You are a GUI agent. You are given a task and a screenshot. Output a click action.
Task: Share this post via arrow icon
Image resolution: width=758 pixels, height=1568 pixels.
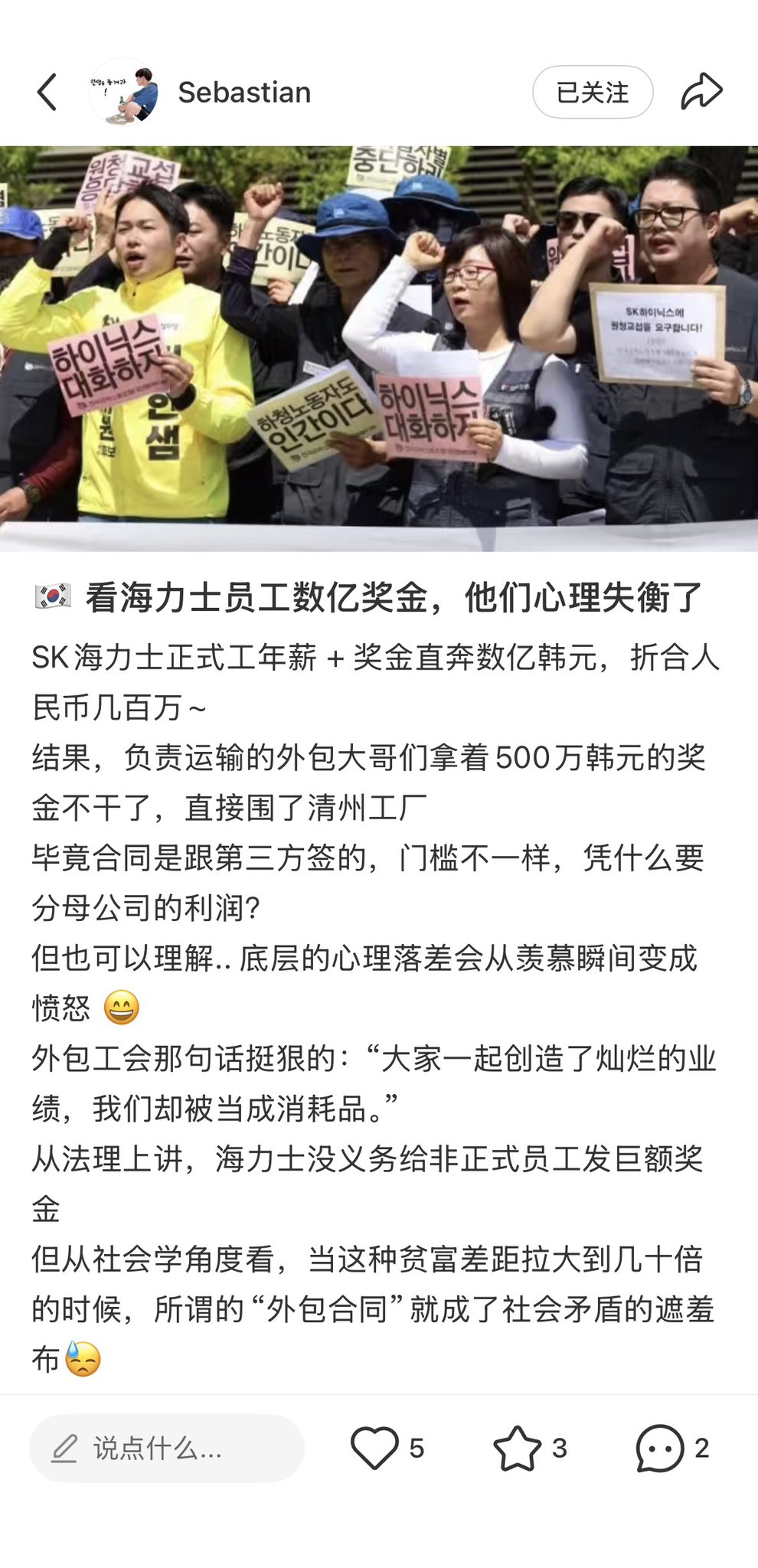click(x=701, y=92)
